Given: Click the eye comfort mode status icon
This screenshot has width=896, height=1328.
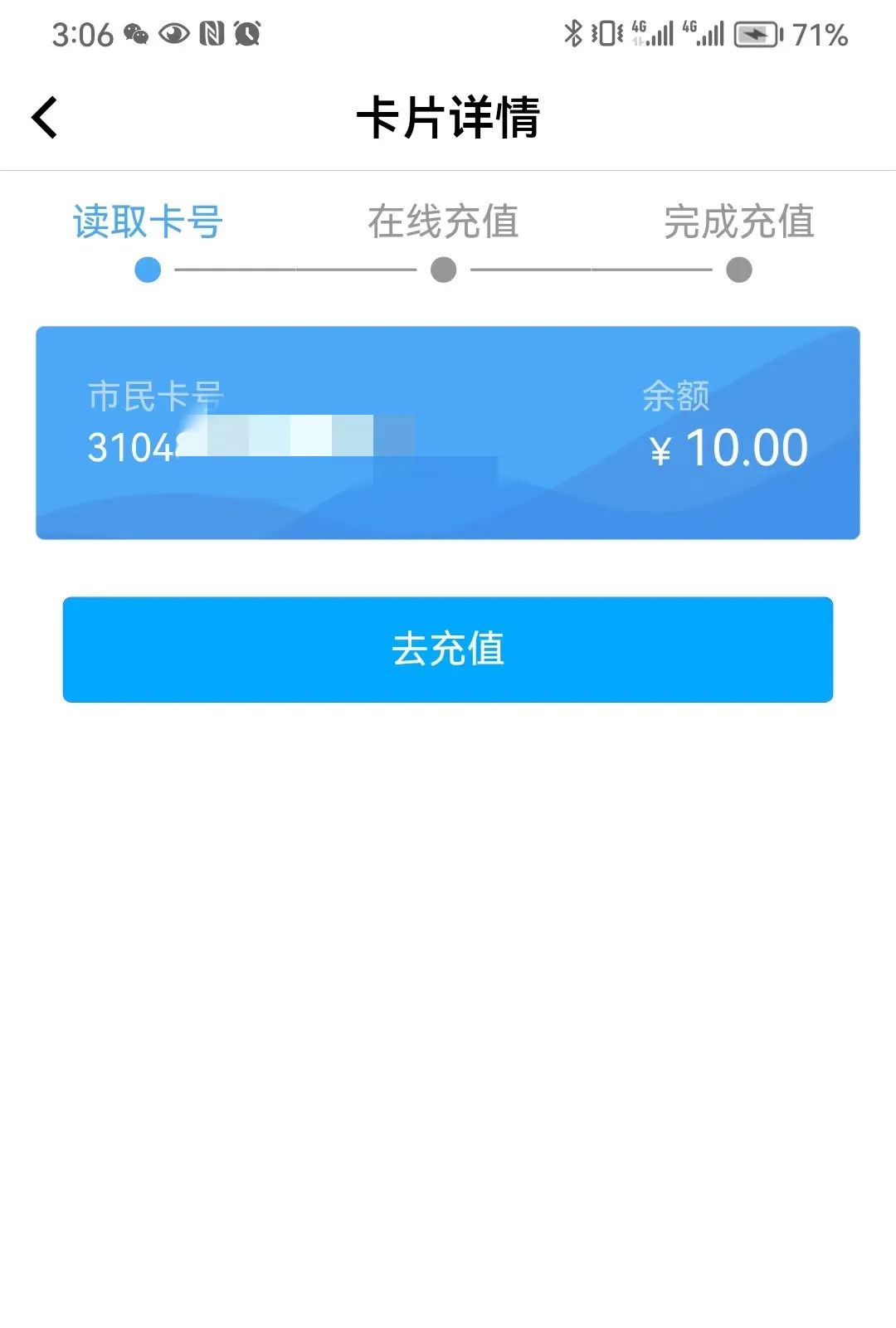Looking at the screenshot, I should click(x=174, y=33).
